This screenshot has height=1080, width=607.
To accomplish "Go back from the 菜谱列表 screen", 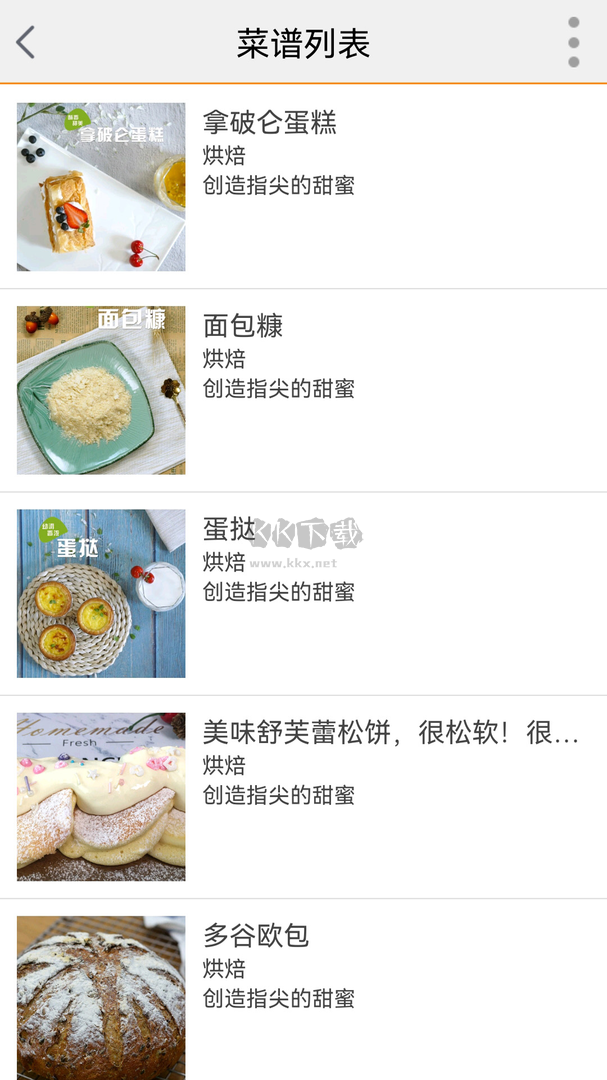I will coord(26,42).
